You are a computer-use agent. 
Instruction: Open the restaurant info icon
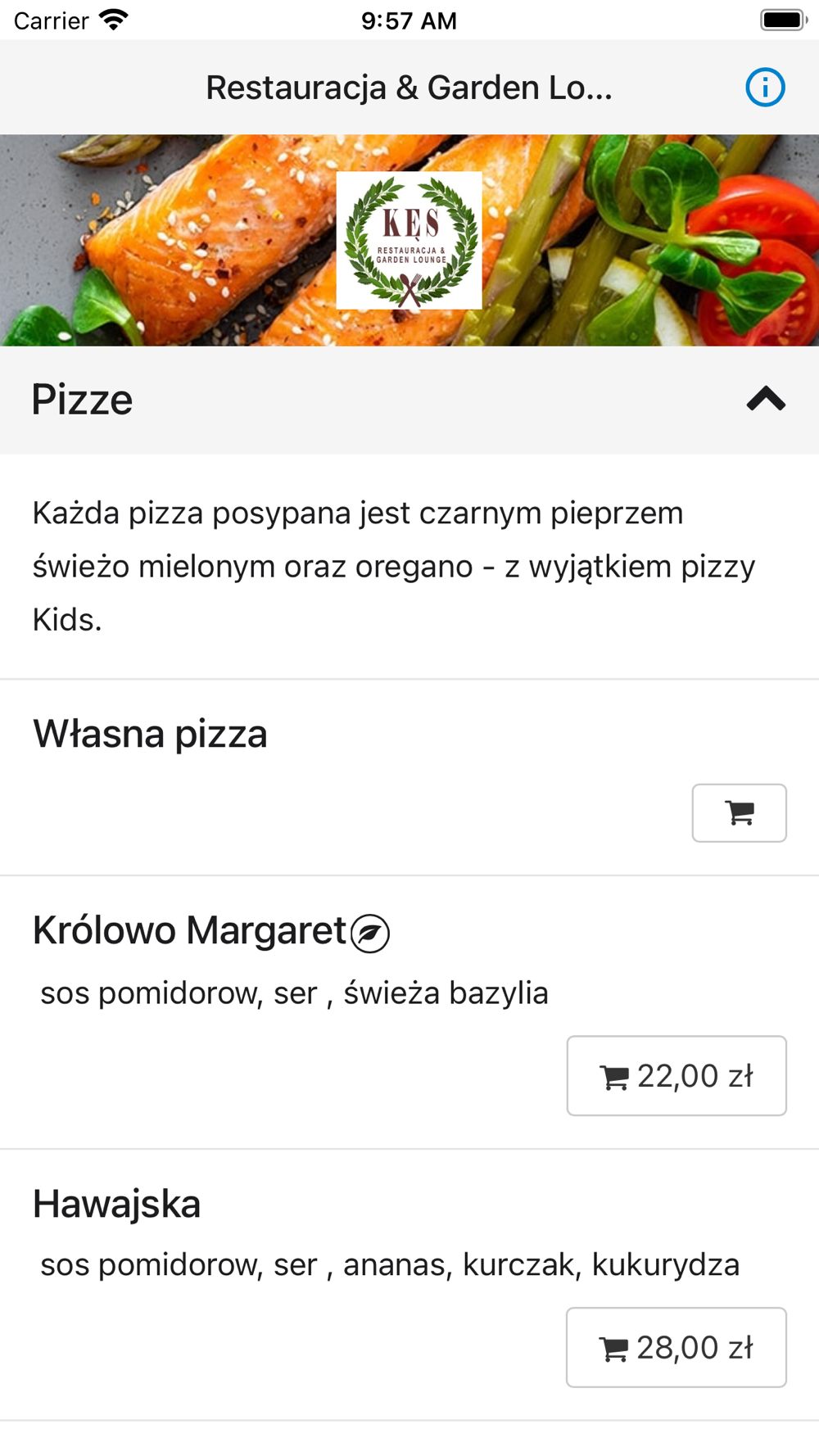click(x=765, y=87)
